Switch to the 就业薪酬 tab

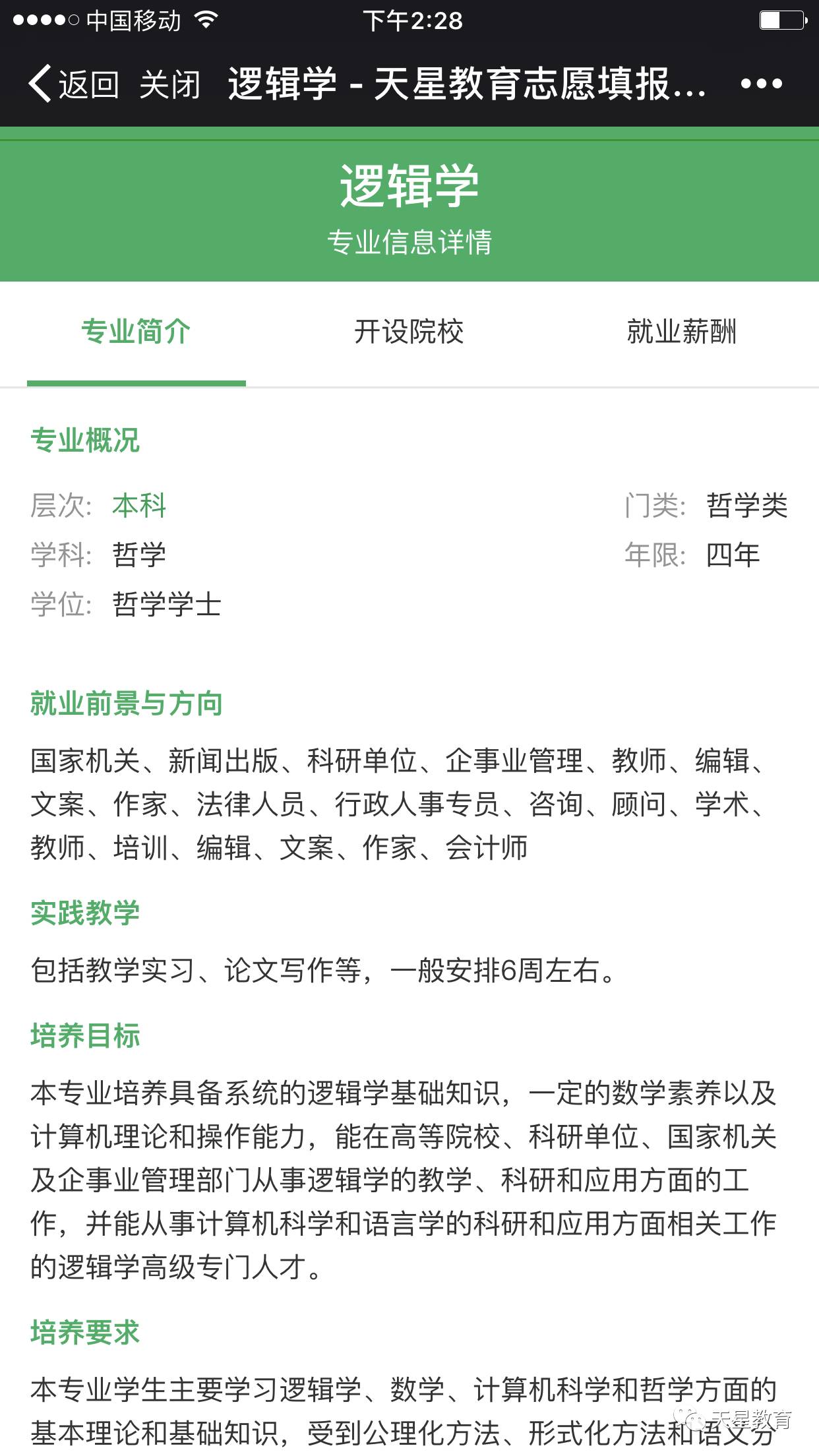point(681,332)
